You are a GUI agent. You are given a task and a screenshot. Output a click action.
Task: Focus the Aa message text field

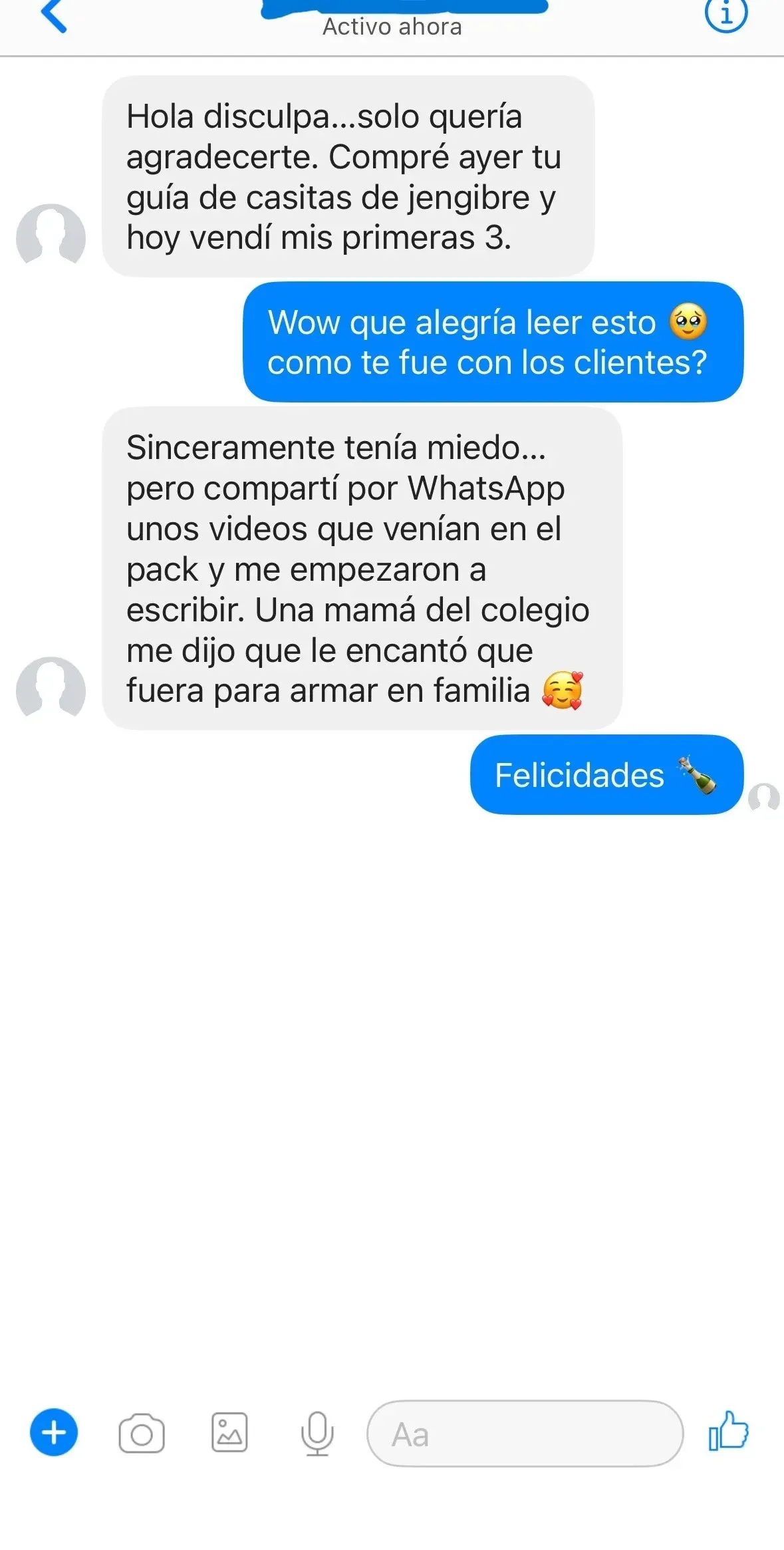pyautogui.click(x=525, y=1434)
